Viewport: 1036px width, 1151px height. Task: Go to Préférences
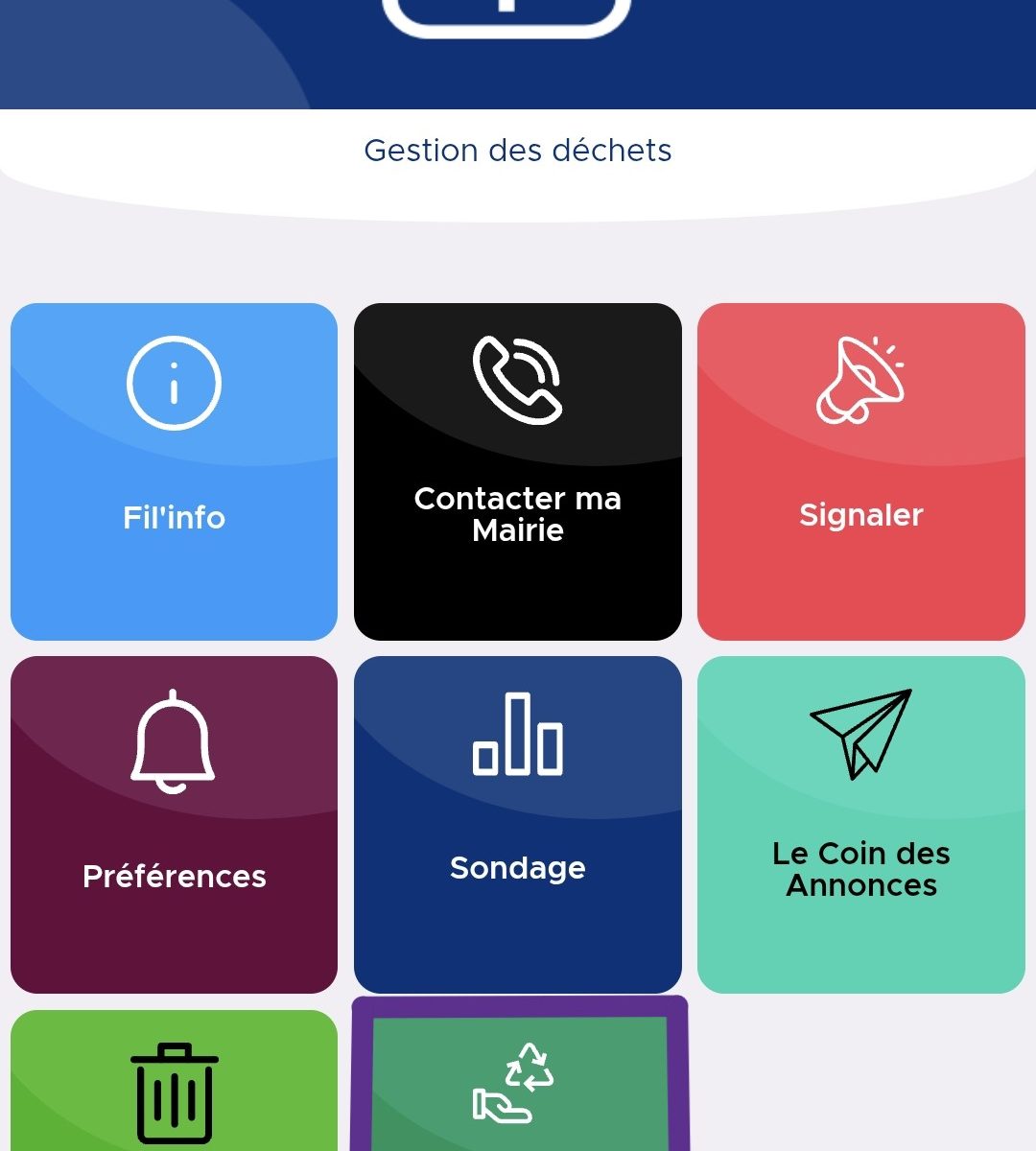[x=174, y=824]
